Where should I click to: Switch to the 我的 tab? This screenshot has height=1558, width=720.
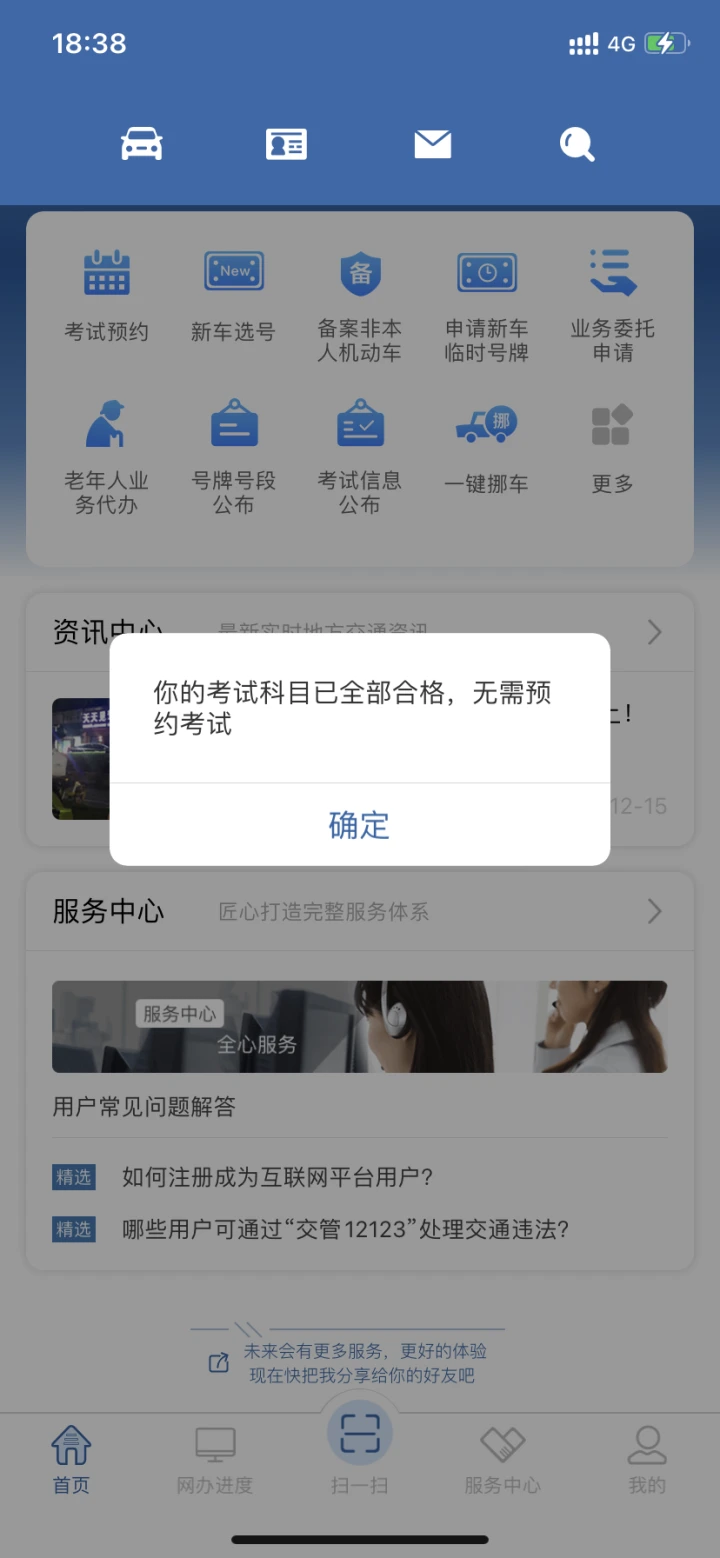click(x=647, y=1461)
